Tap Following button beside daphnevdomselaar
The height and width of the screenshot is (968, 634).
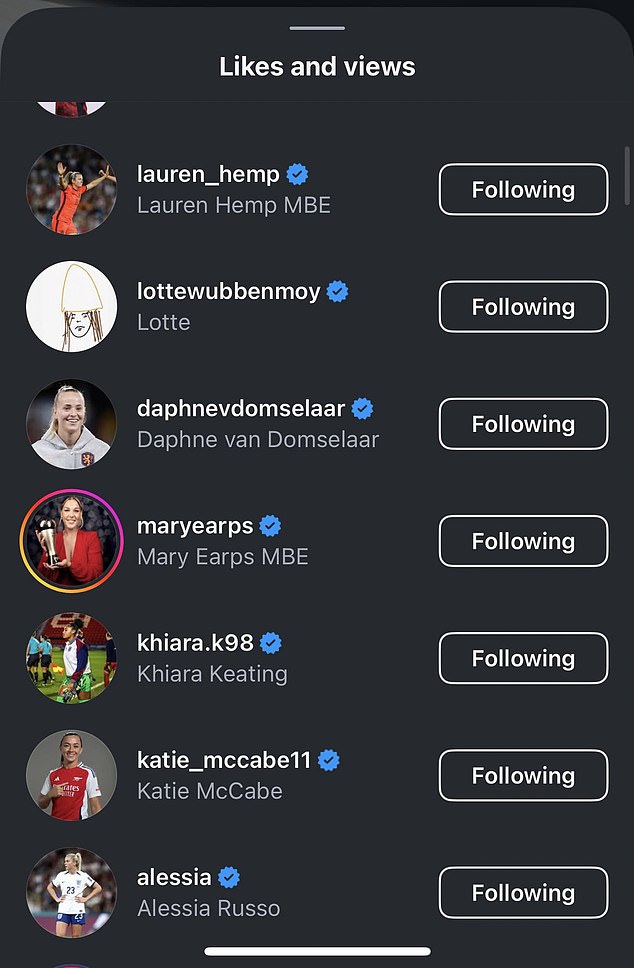point(523,424)
